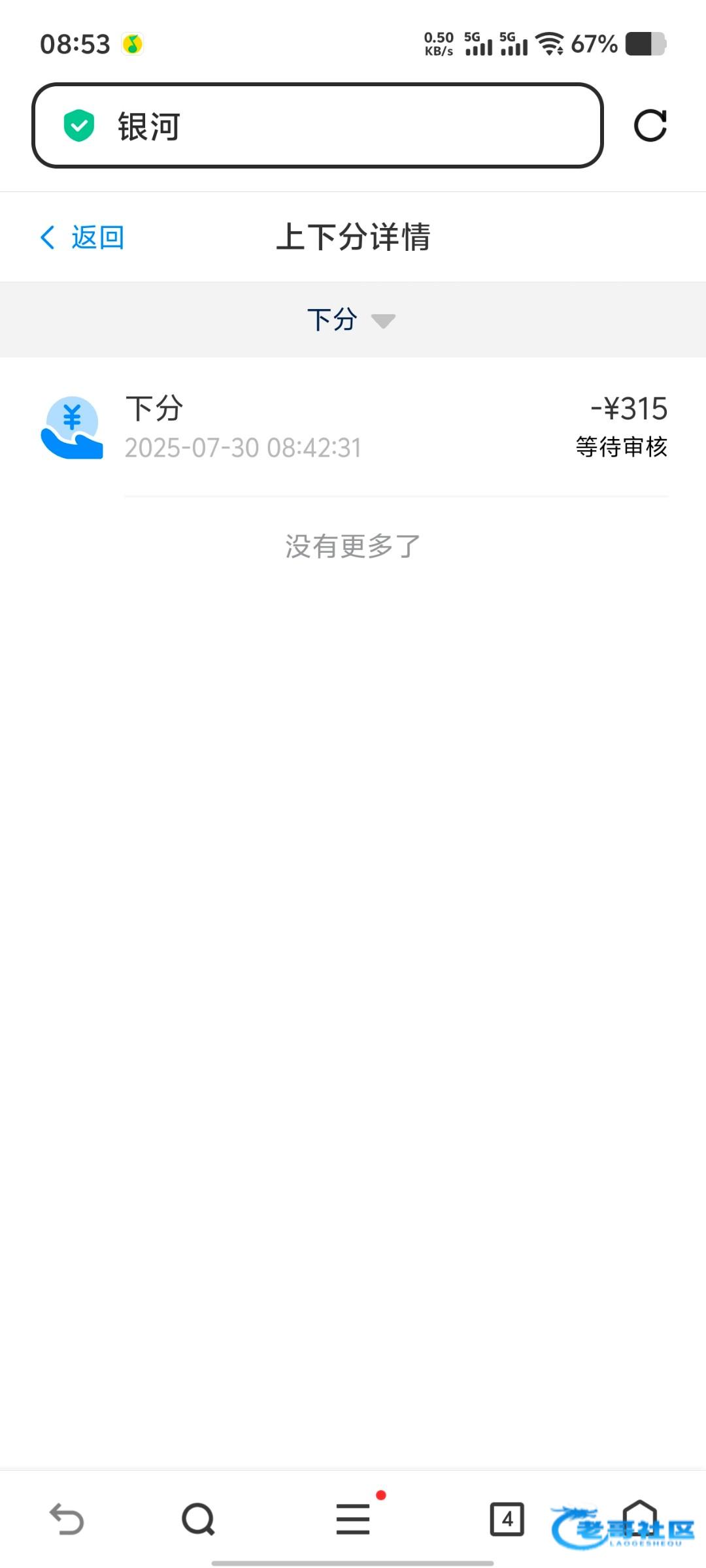706x1568 pixels.
Task: Go back via 返回 link
Action: (x=82, y=237)
